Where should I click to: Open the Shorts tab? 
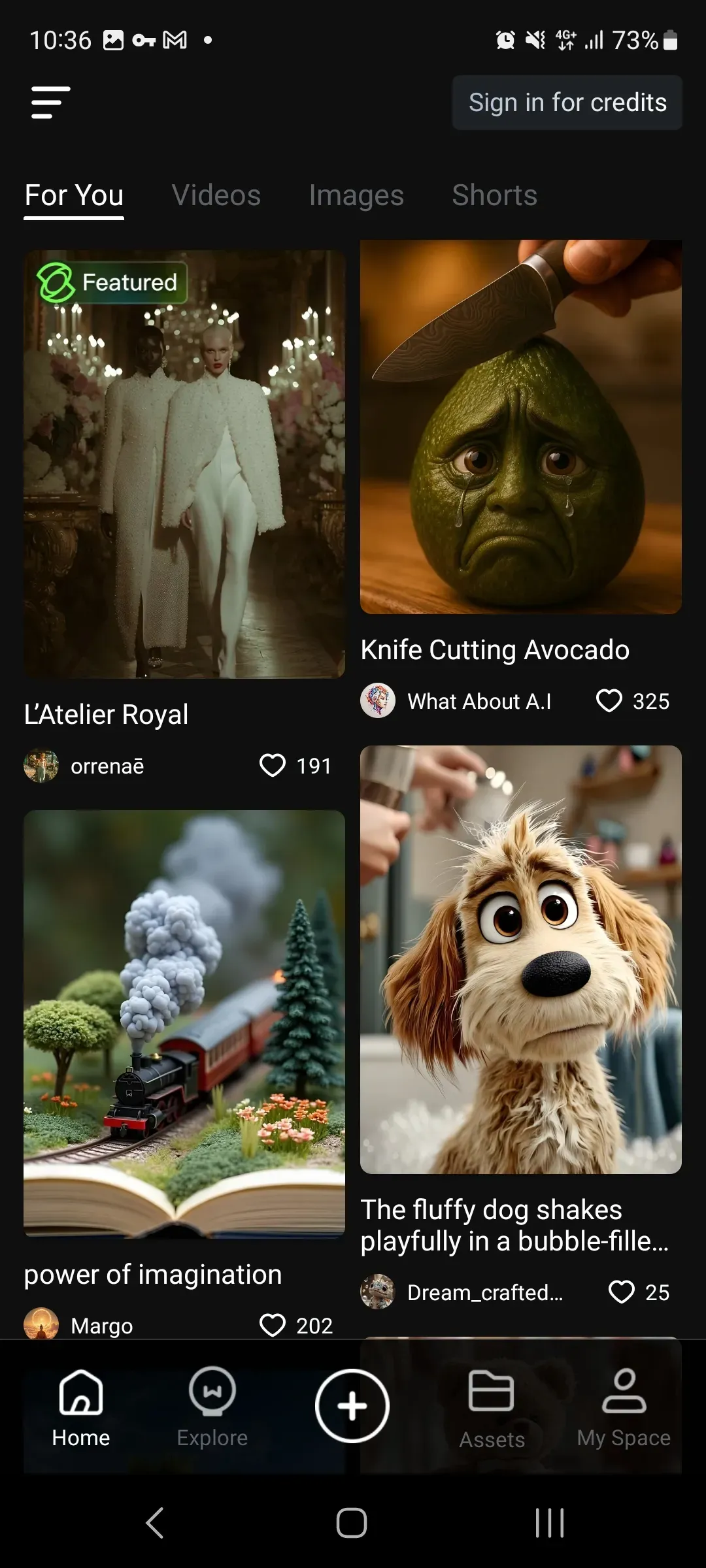[494, 195]
